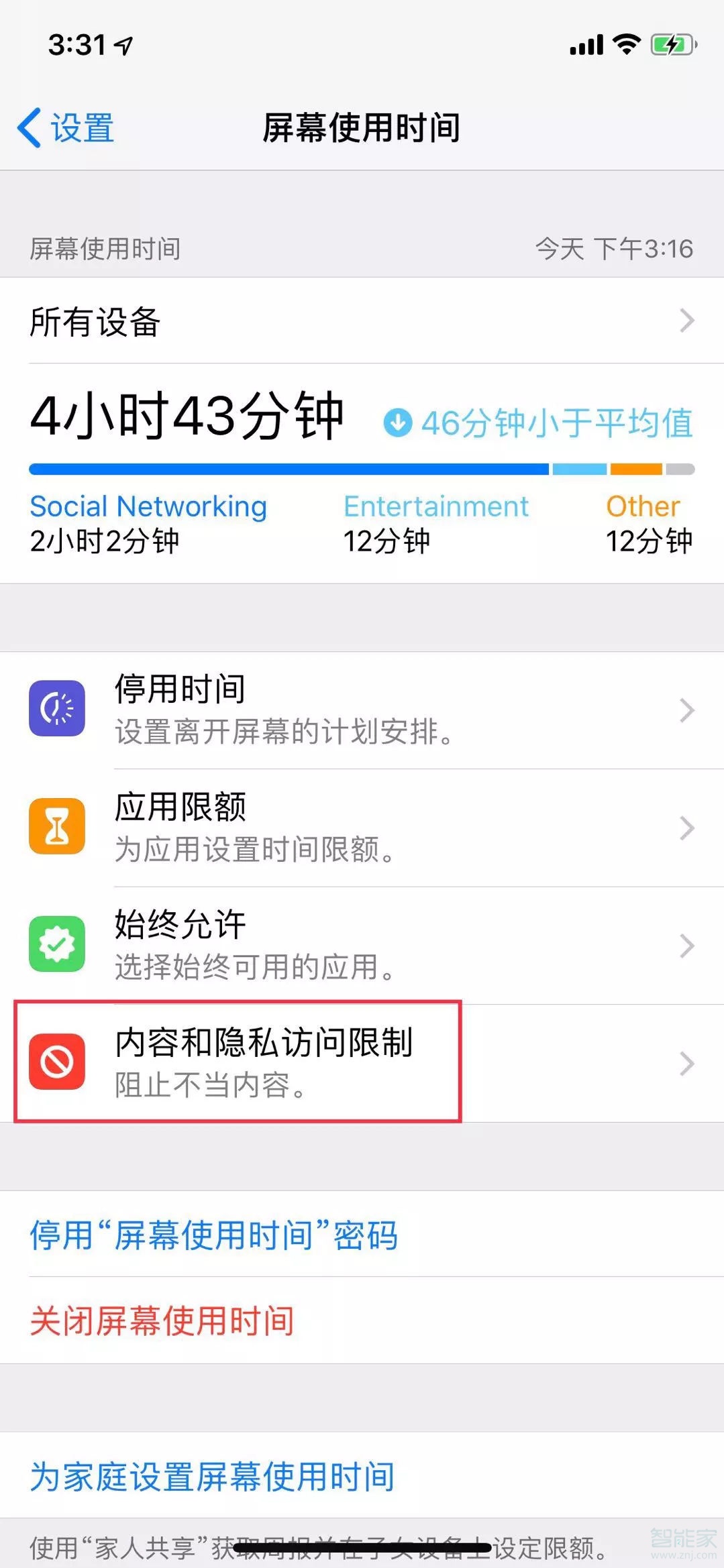This screenshot has height=1568, width=724.
Task: Go back to 设置
Action: click(66, 127)
